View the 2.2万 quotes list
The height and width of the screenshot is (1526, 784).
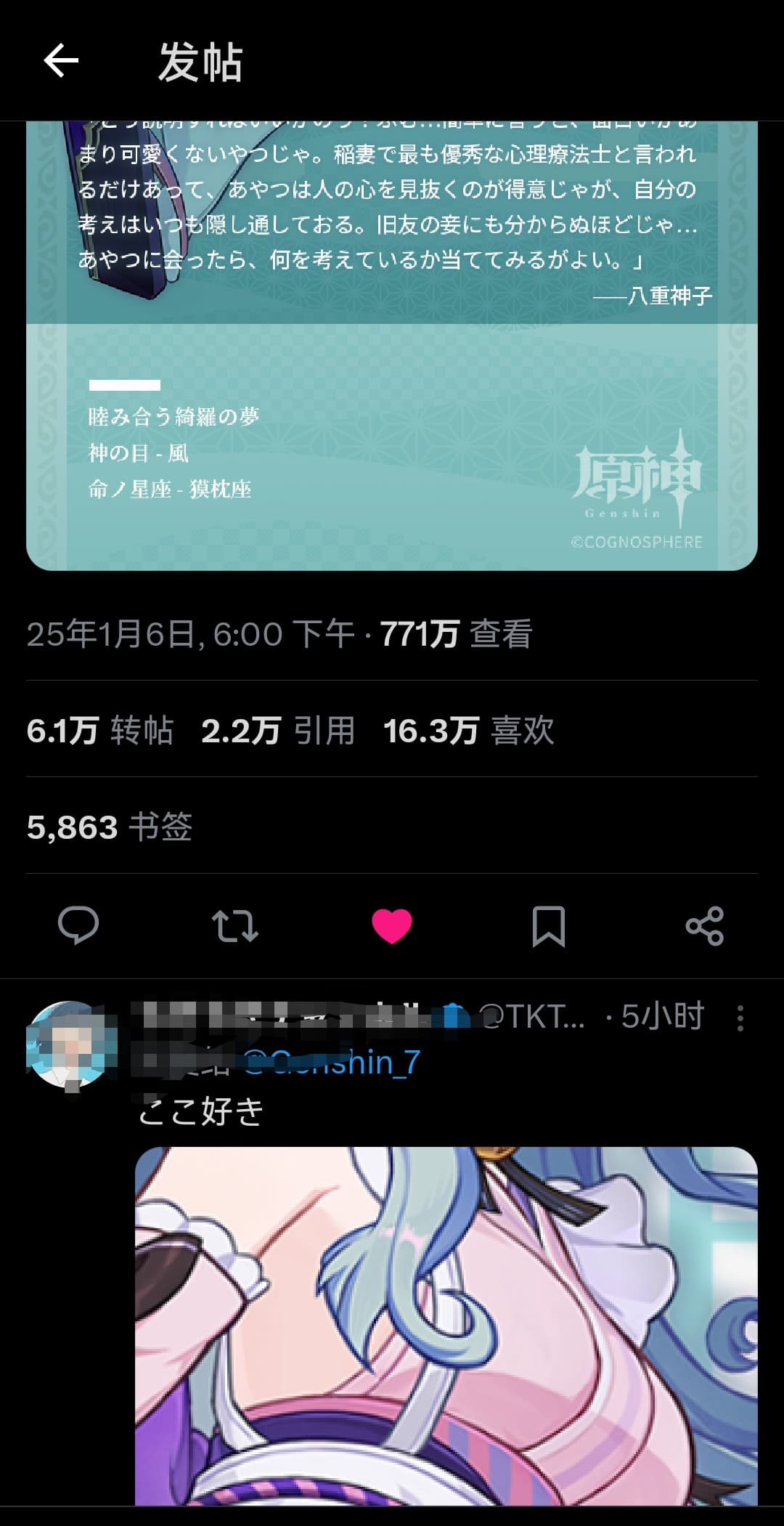(278, 731)
